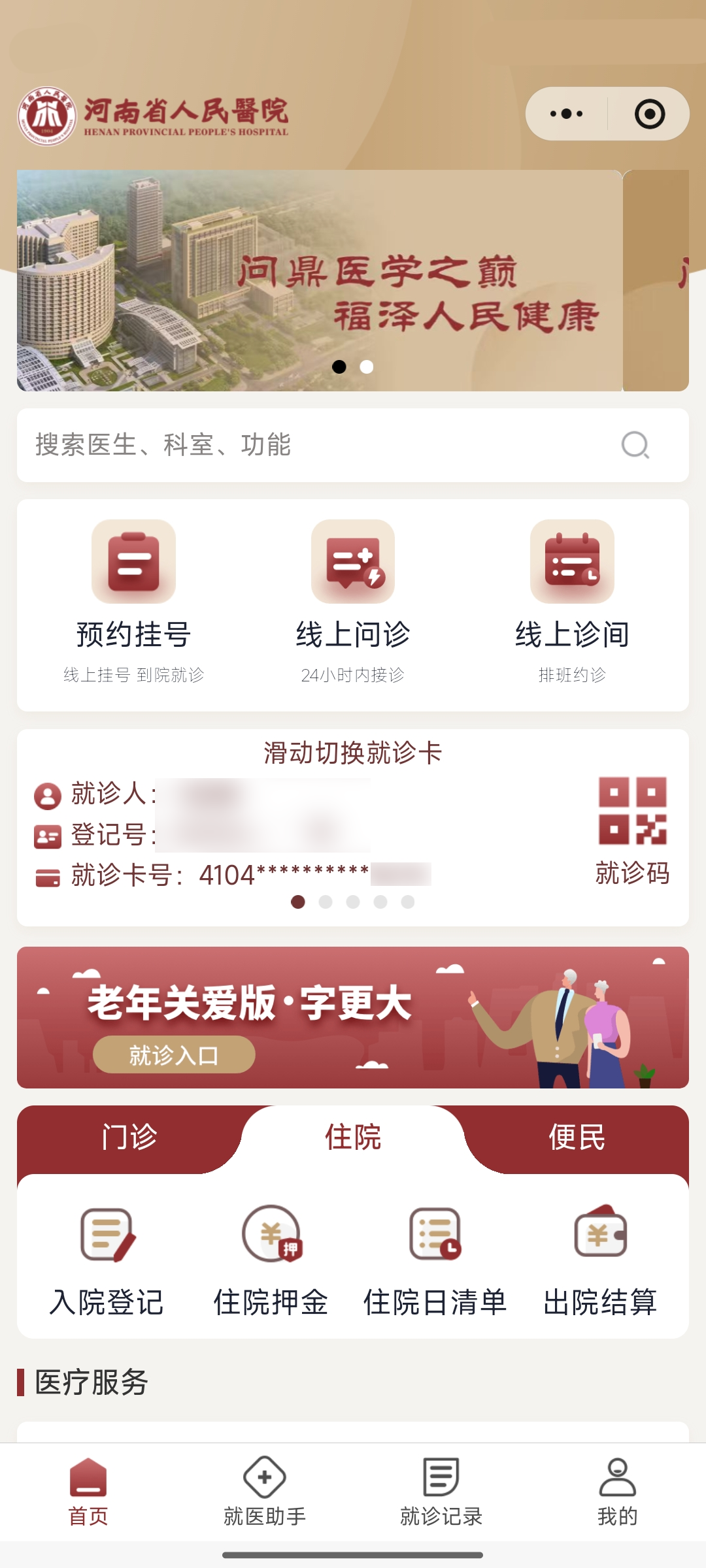Switch to the 便民 tab
Screen dimensions: 706x1568
577,1137
